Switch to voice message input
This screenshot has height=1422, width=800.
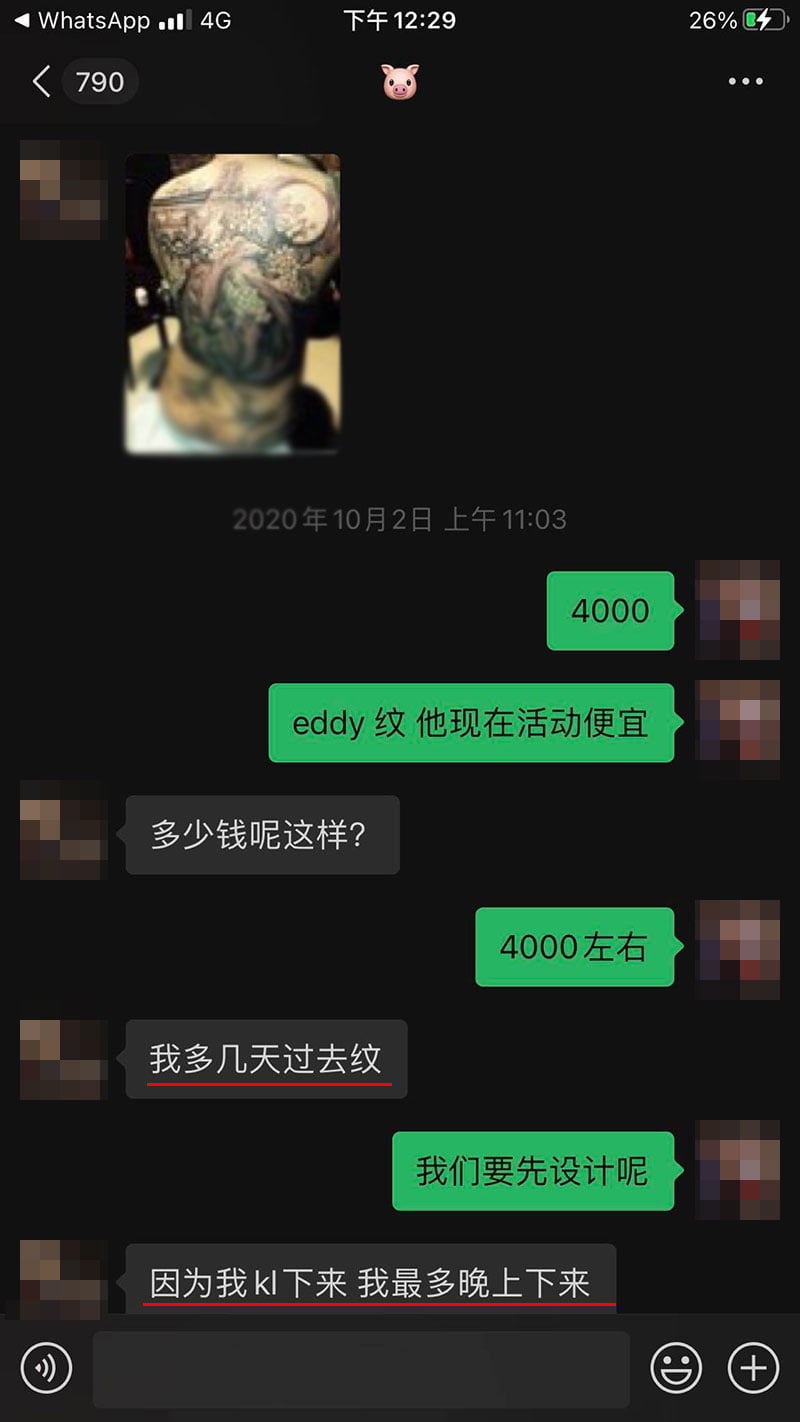click(x=47, y=1368)
